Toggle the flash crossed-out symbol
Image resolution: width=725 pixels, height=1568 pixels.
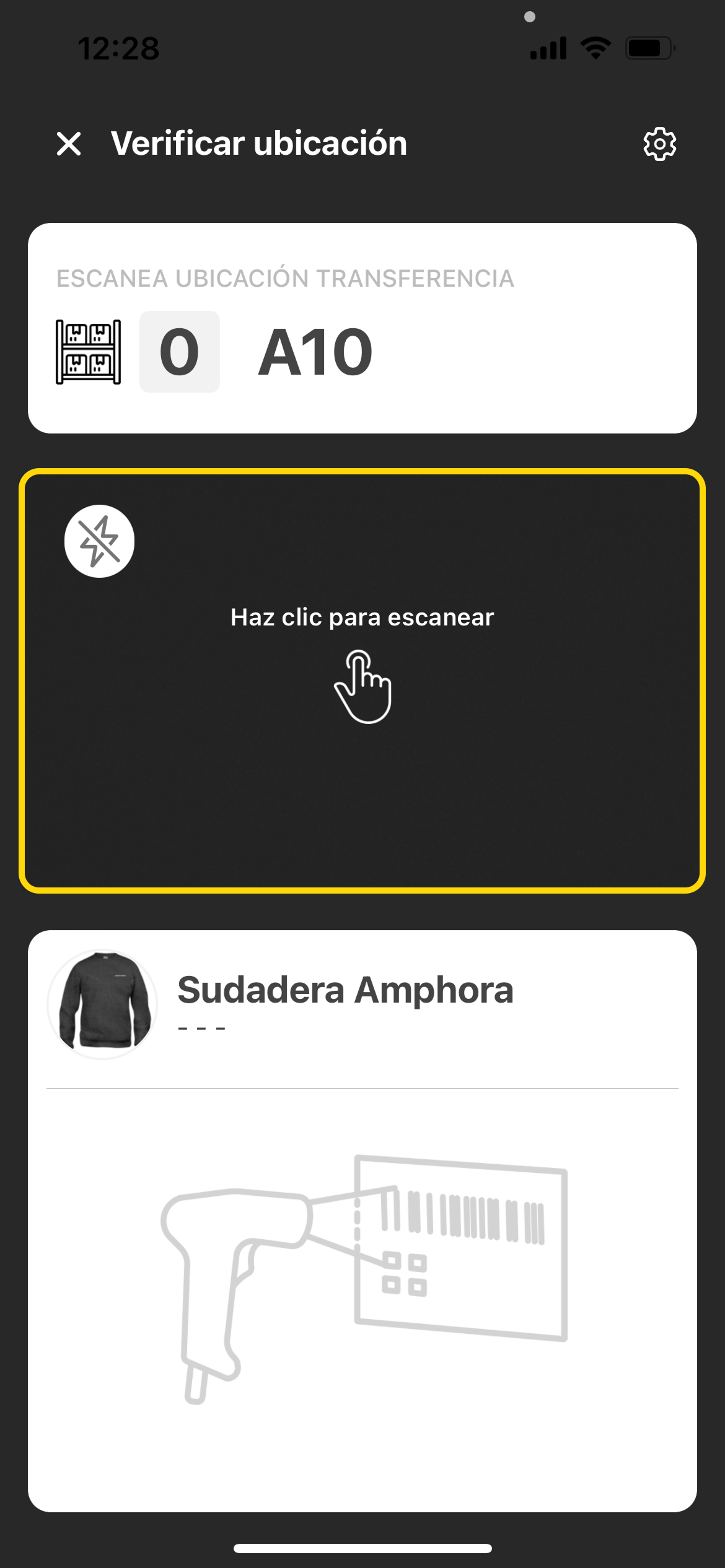click(x=99, y=540)
